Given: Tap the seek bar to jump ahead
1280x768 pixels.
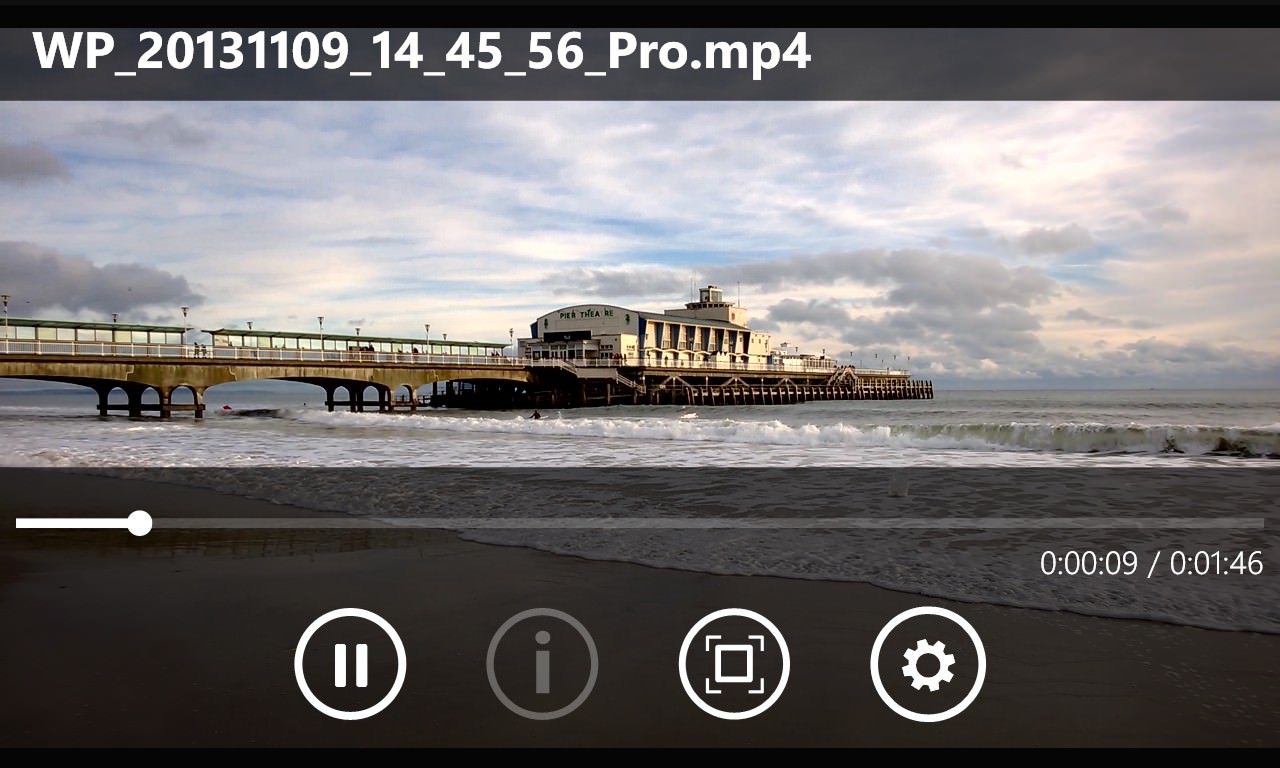Looking at the screenshot, I should click(700, 523).
